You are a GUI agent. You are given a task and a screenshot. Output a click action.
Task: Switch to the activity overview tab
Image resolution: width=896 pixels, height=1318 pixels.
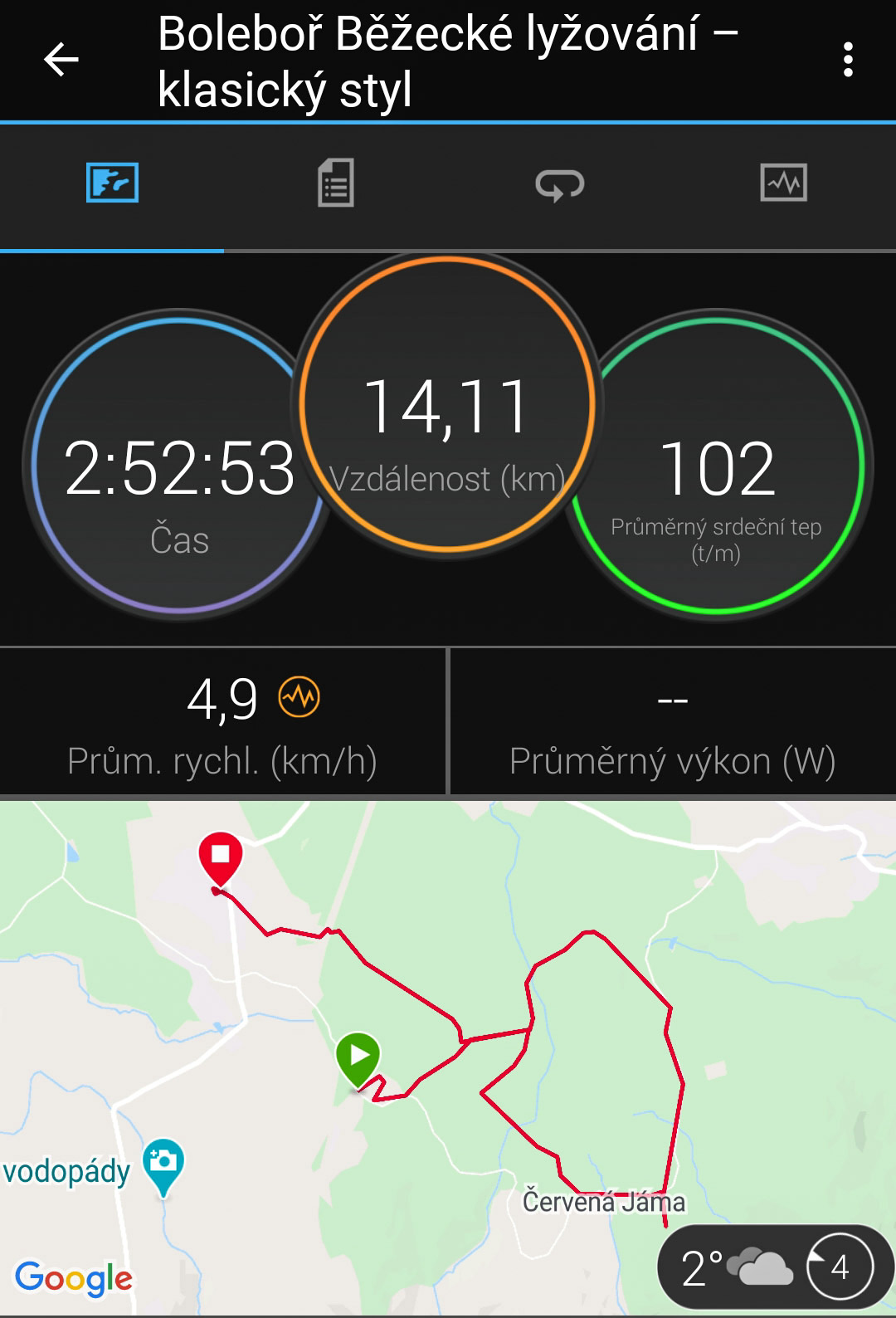tap(112, 183)
